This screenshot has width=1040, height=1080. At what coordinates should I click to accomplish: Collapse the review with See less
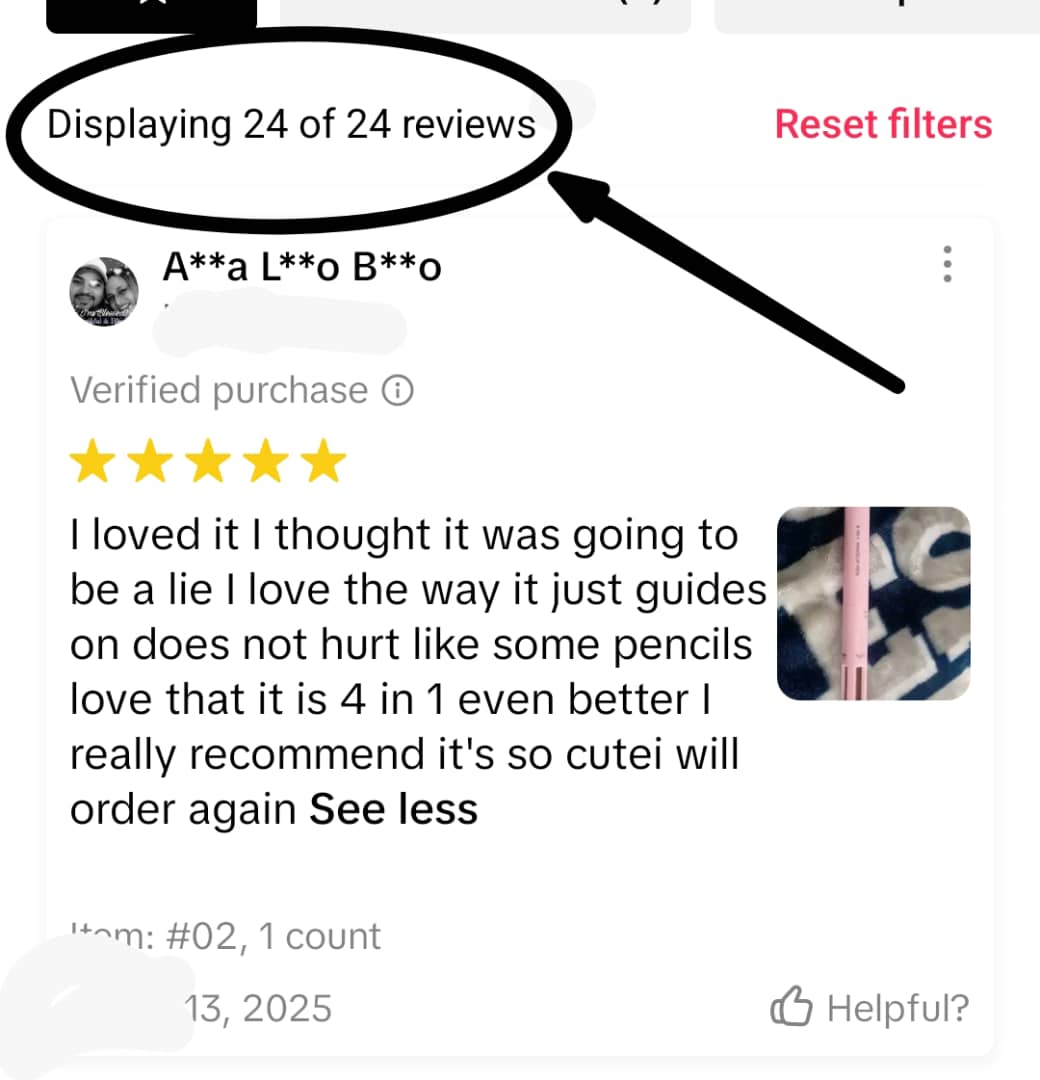(x=393, y=809)
